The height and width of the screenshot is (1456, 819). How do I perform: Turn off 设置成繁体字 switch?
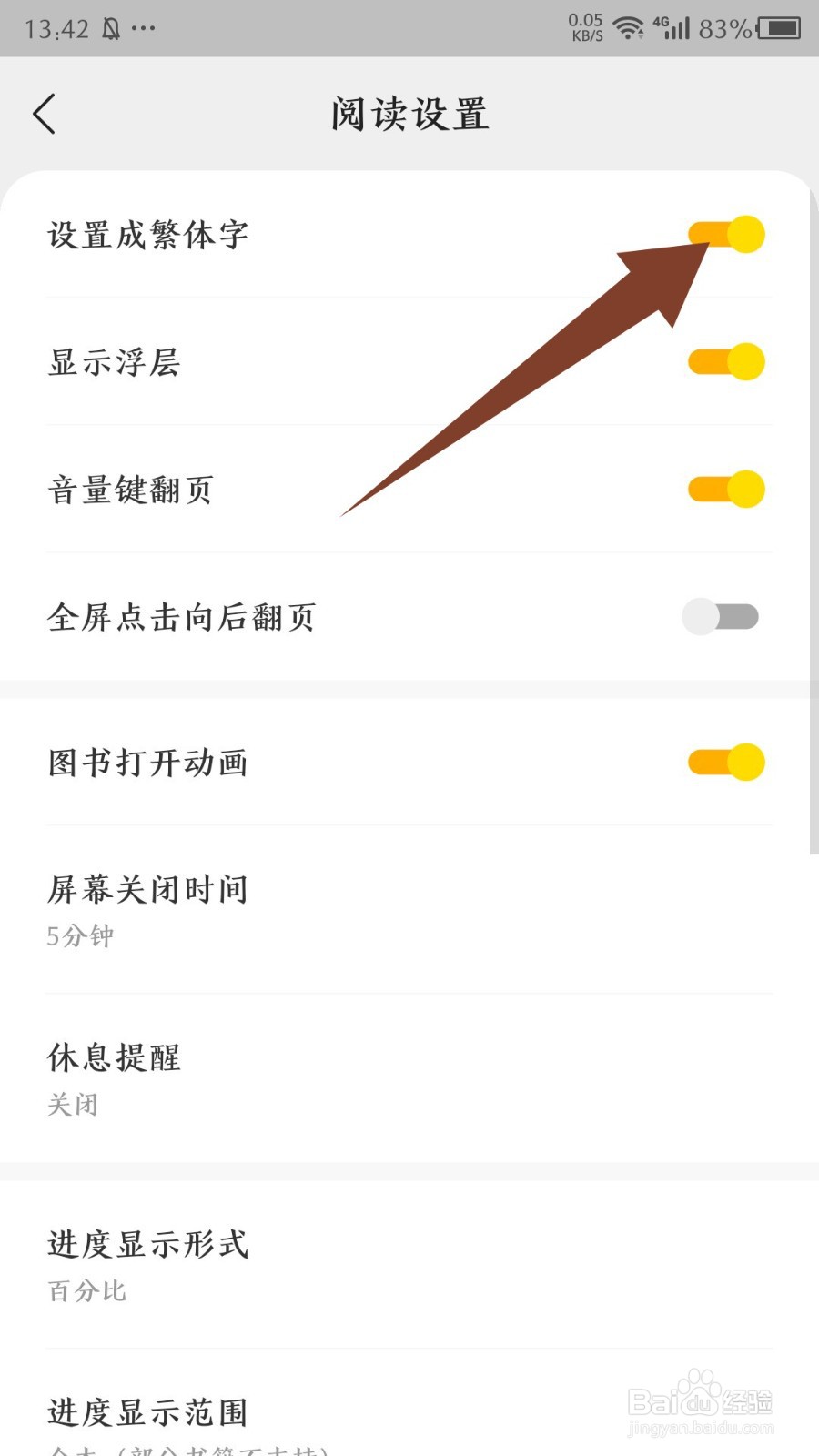(725, 235)
